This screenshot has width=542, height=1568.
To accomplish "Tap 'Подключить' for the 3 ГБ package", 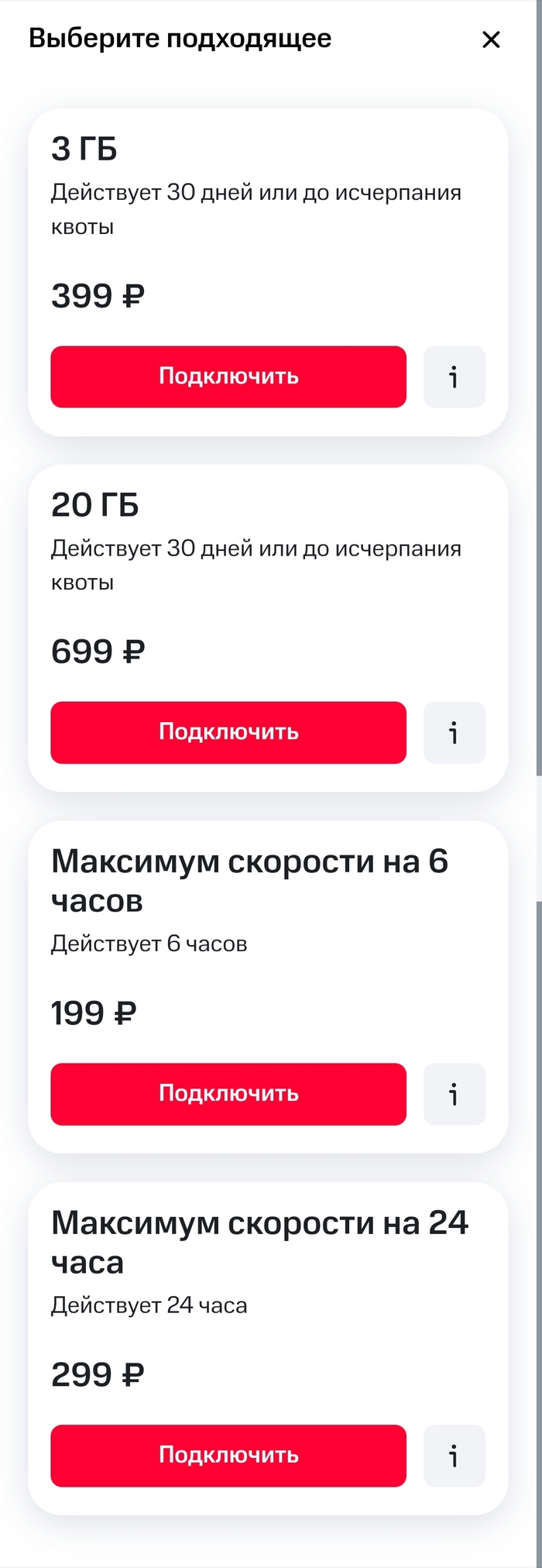I will pyautogui.click(x=228, y=377).
